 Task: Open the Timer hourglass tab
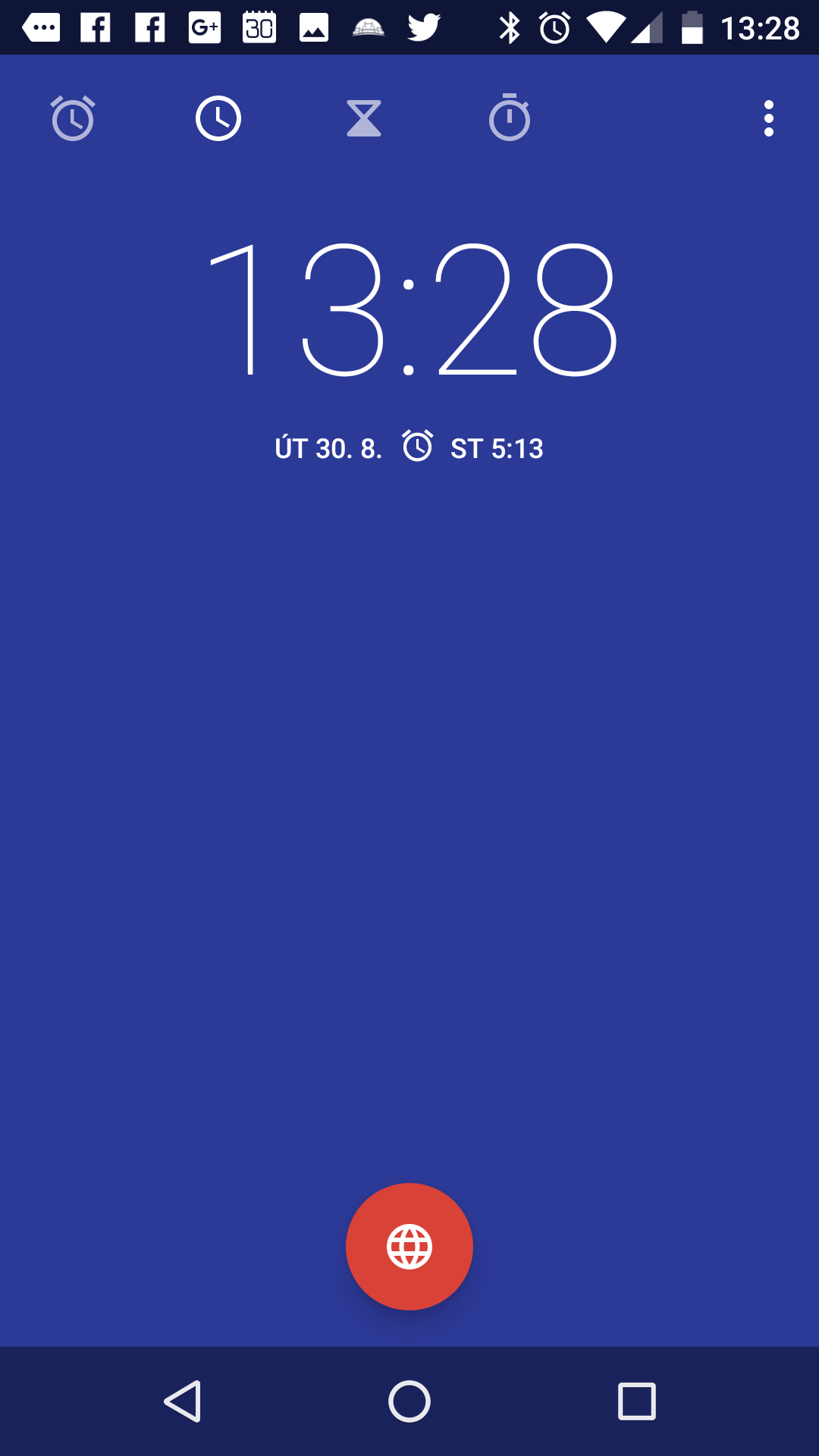(x=364, y=119)
